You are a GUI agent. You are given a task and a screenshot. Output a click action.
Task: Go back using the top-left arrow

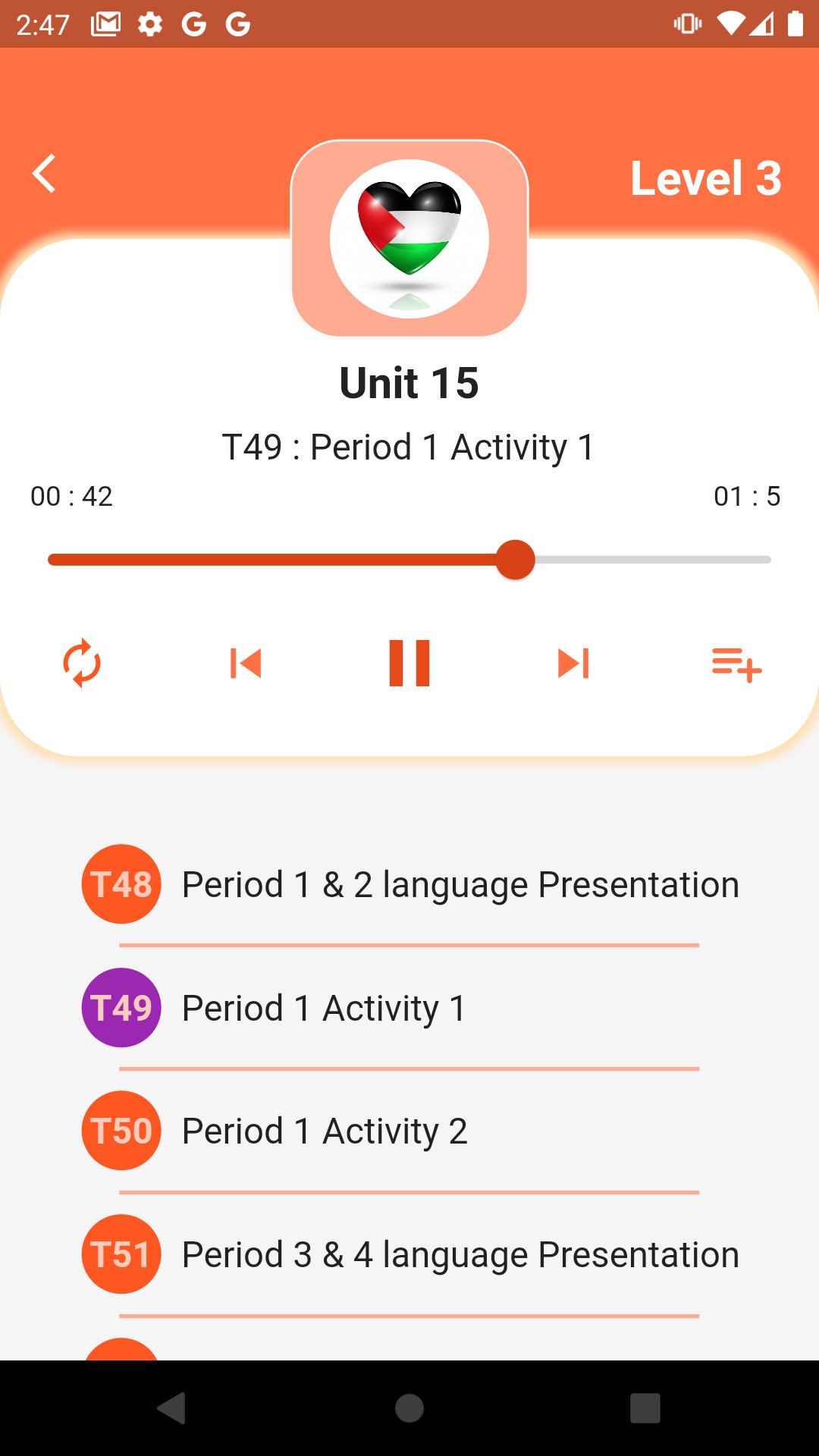(45, 174)
